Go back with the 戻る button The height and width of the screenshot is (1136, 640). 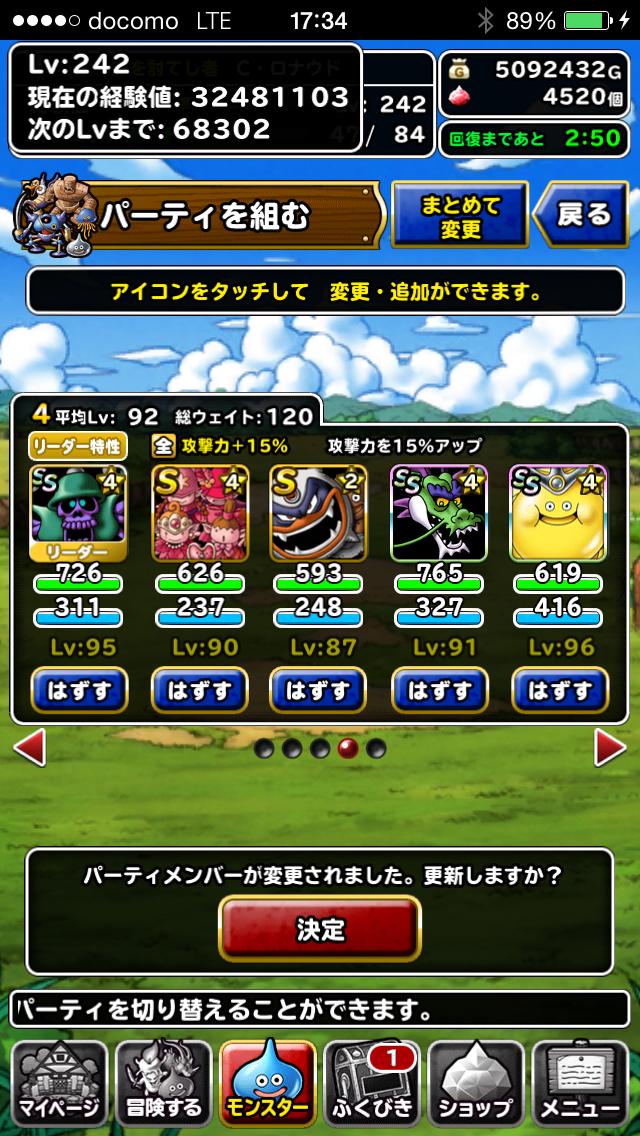pos(584,214)
